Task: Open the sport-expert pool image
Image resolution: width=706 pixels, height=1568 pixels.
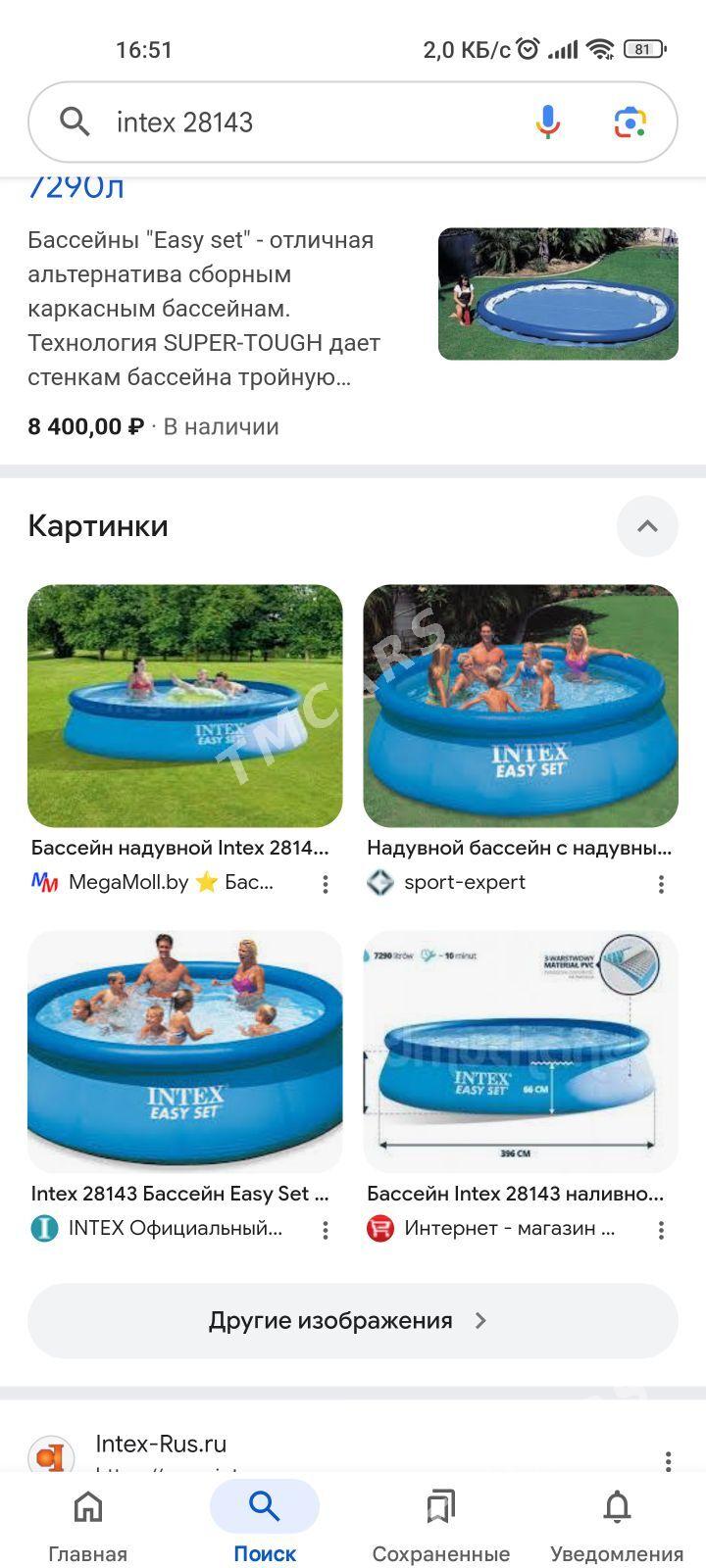Action: pos(521,706)
